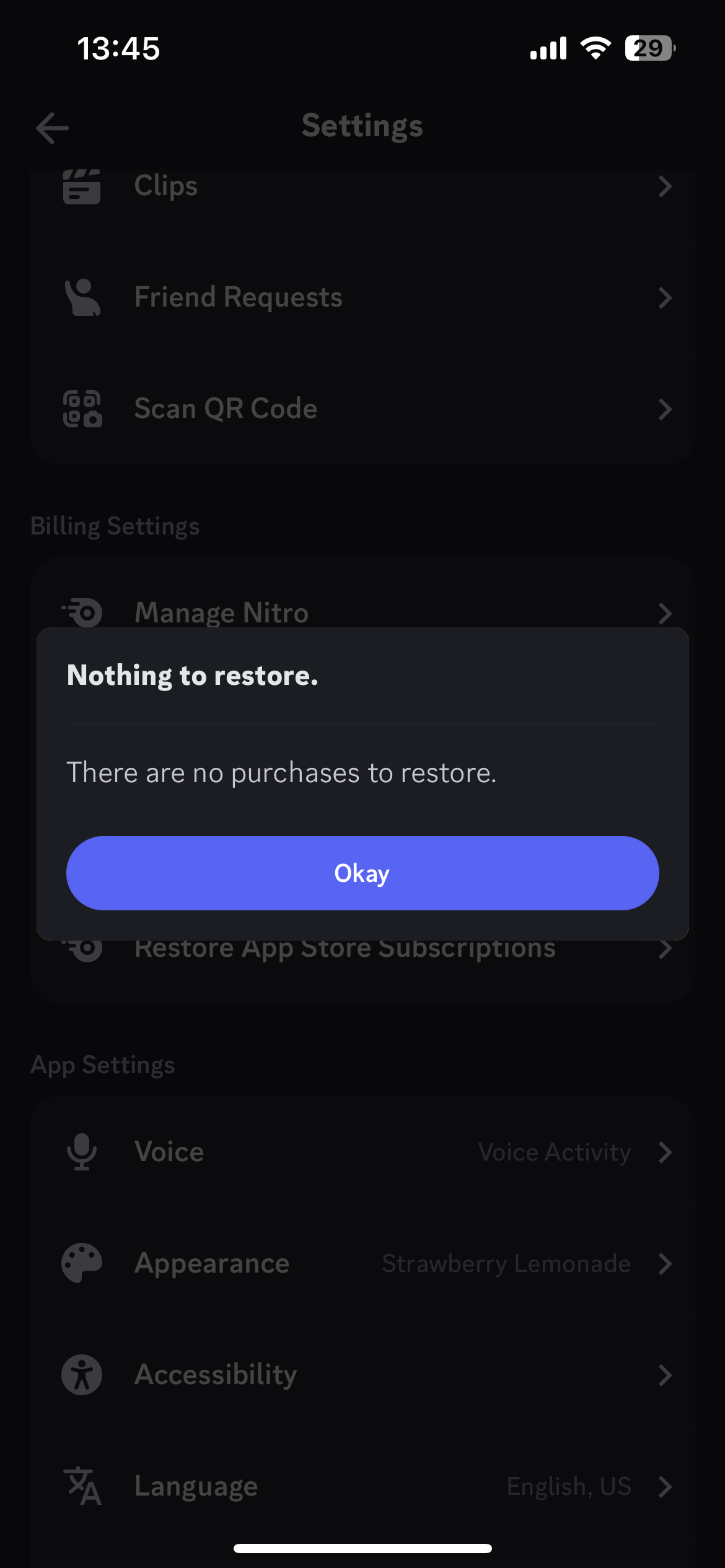Tap the Scan QR Code icon
Screen dimensions: 725x1568
click(82, 408)
